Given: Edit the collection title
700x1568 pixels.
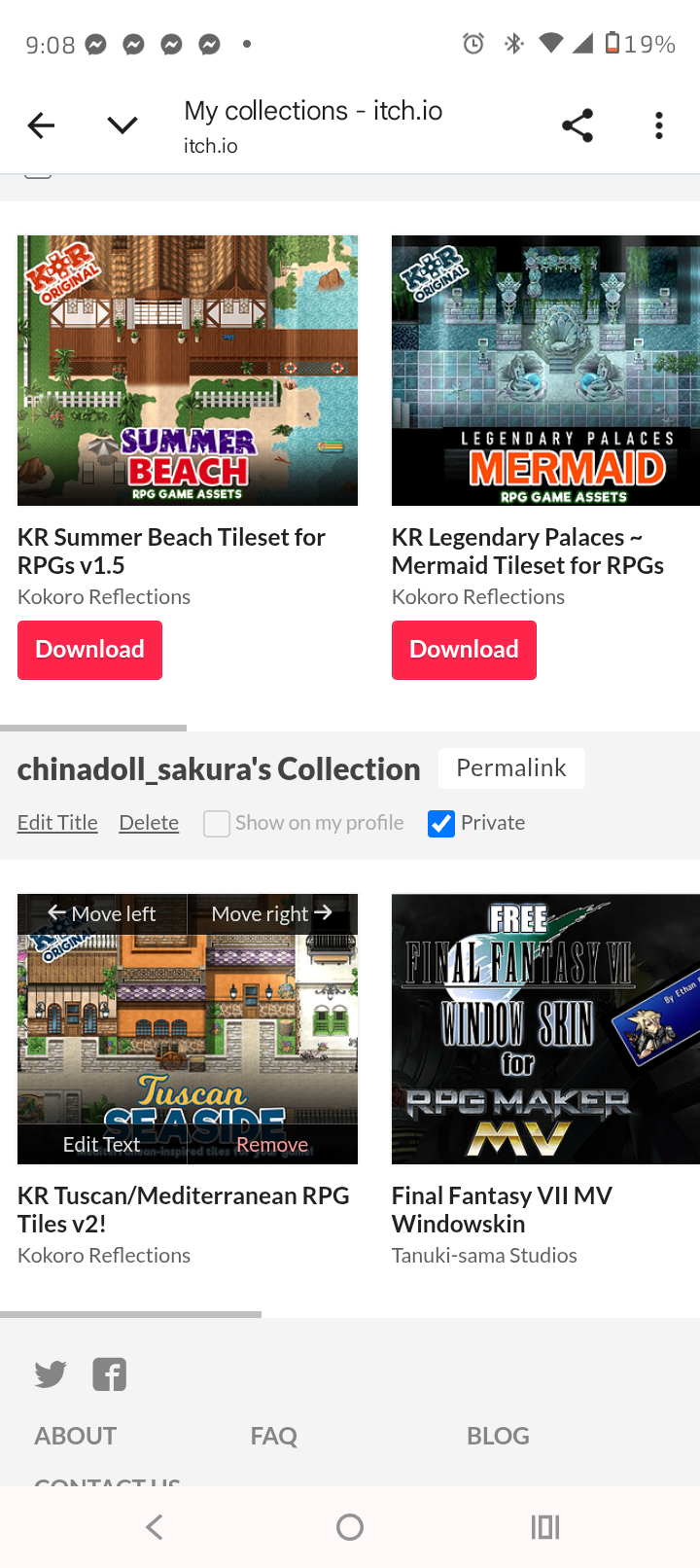Looking at the screenshot, I should click(x=57, y=823).
